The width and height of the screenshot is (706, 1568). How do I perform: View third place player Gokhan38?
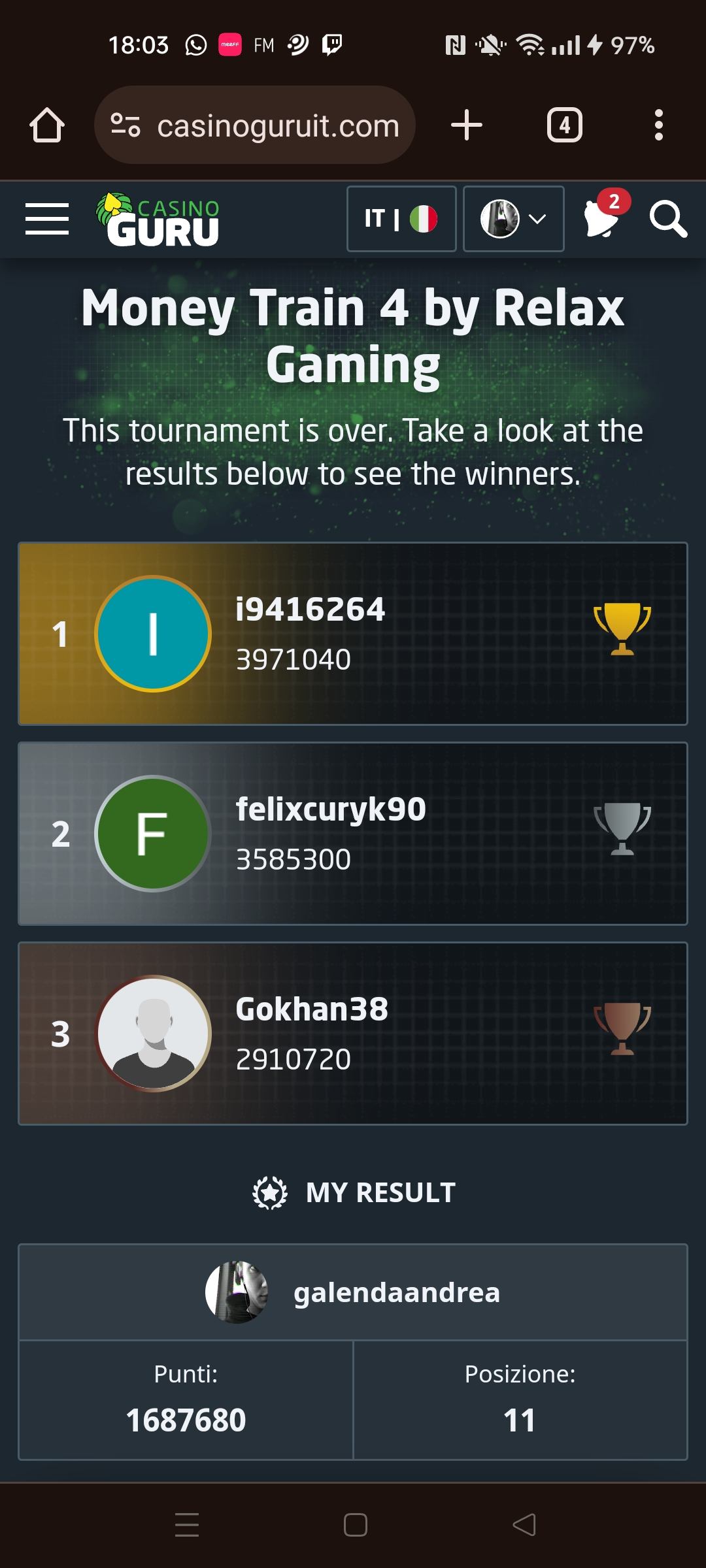312,1009
